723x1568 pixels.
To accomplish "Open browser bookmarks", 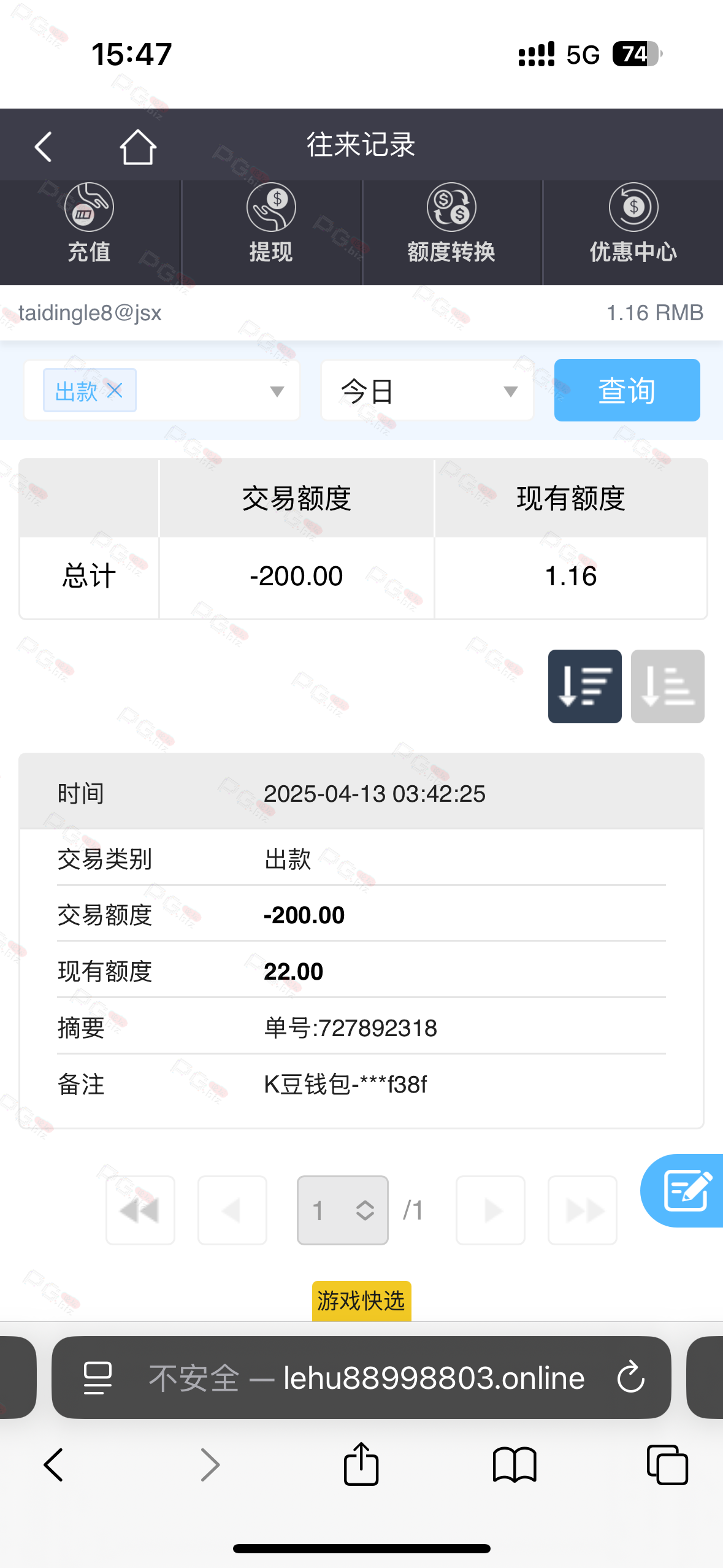I will pyautogui.click(x=515, y=1466).
